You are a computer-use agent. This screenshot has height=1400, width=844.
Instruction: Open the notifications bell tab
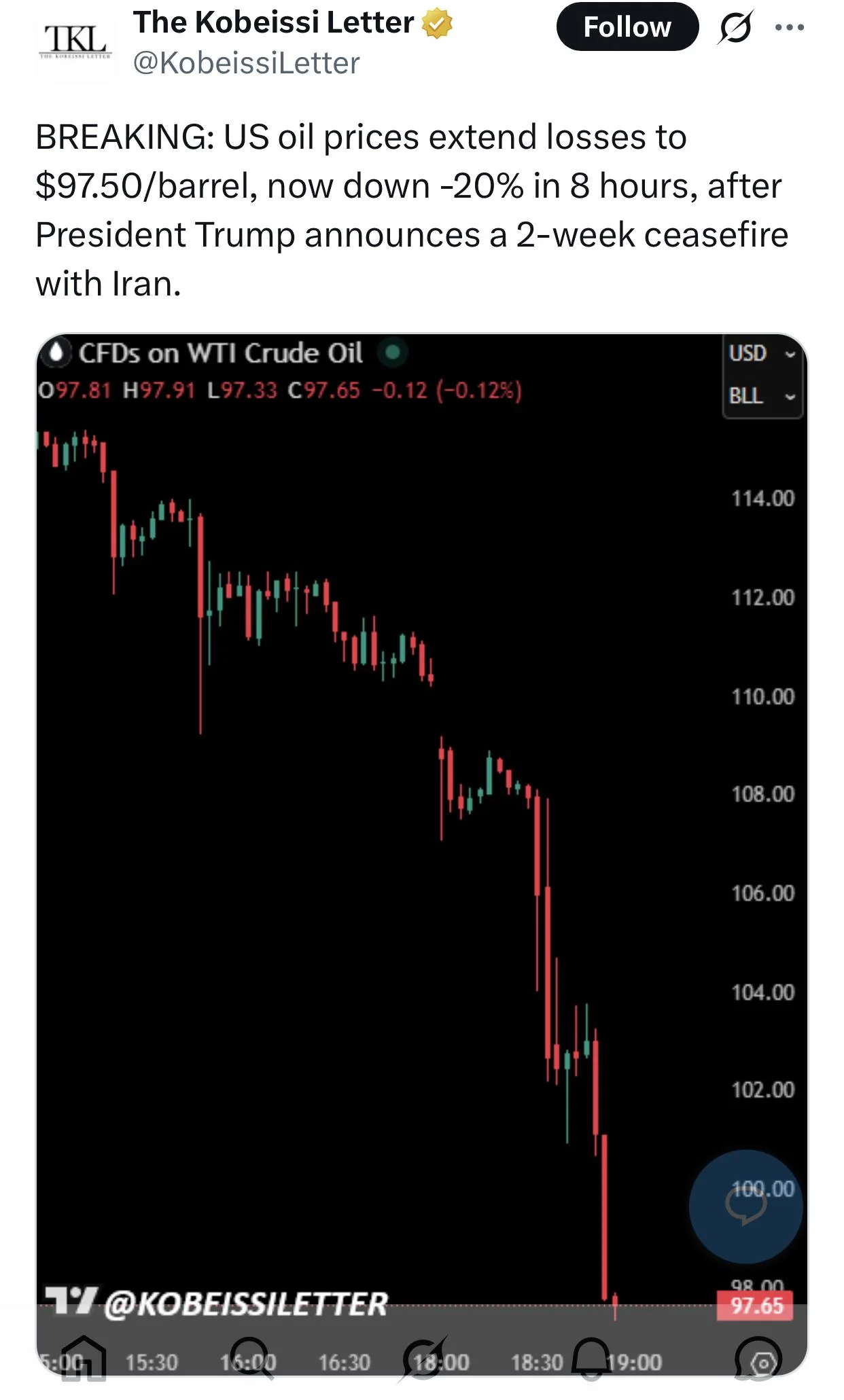coord(591,1359)
